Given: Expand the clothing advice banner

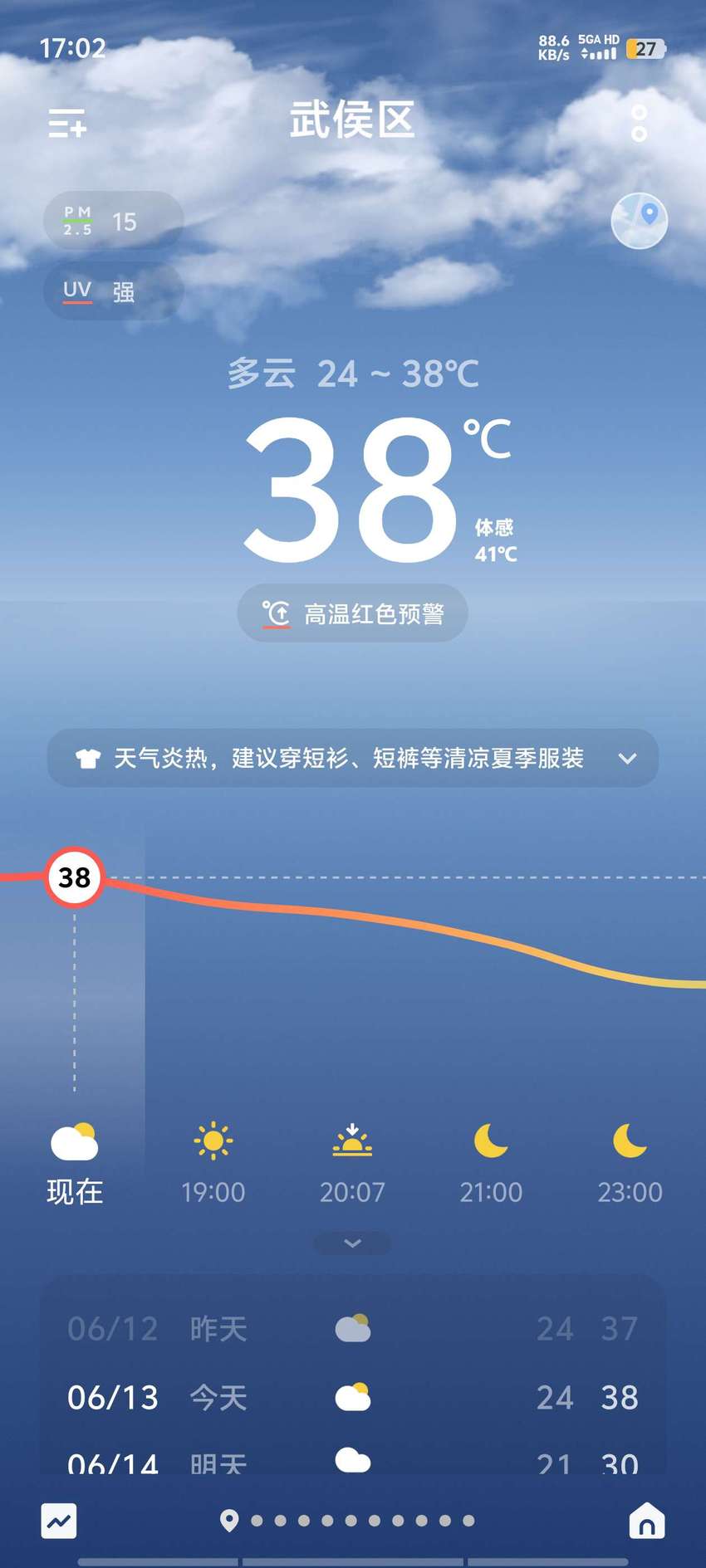Looking at the screenshot, I should click(x=353, y=758).
